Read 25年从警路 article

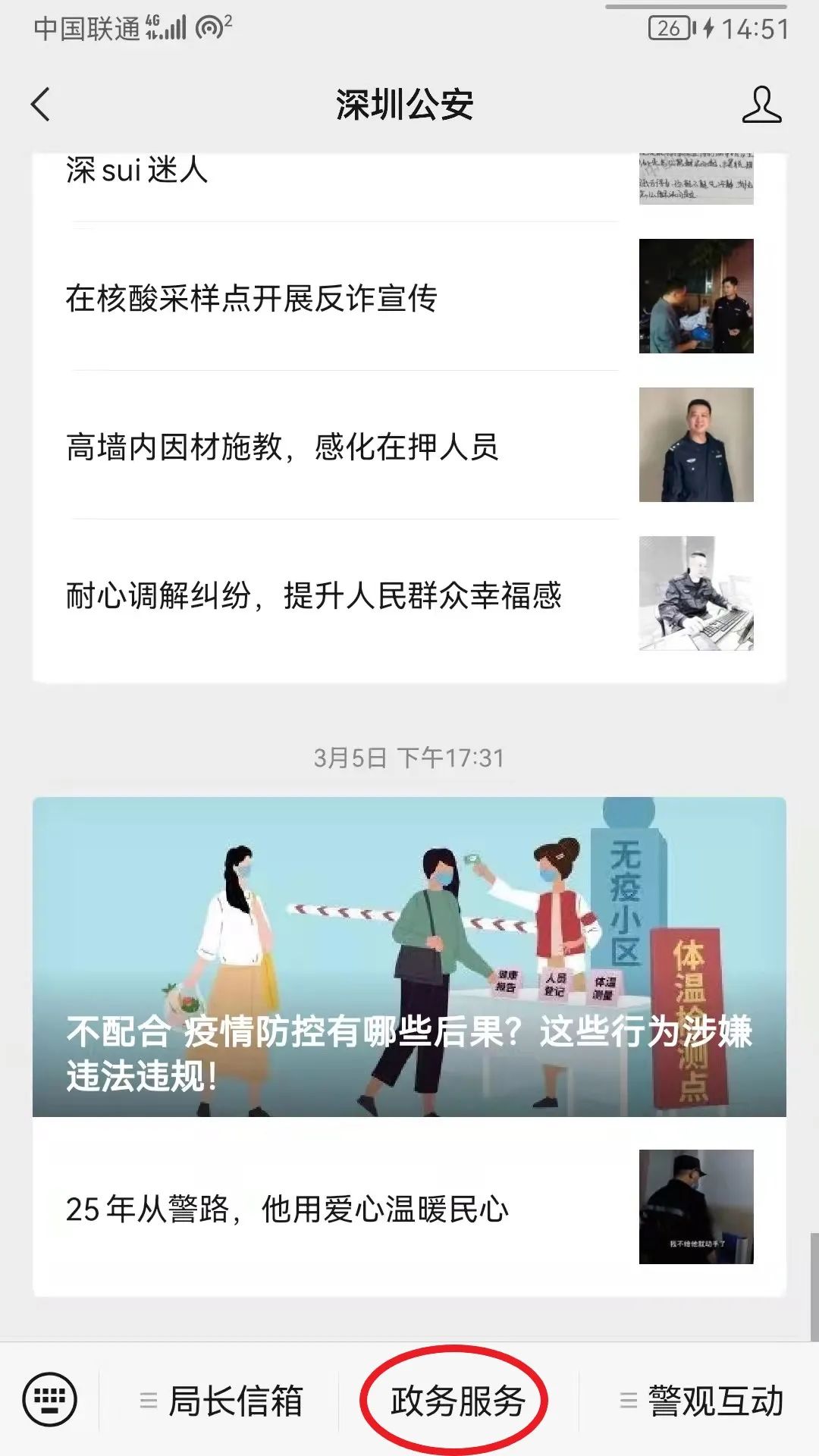click(x=287, y=1209)
